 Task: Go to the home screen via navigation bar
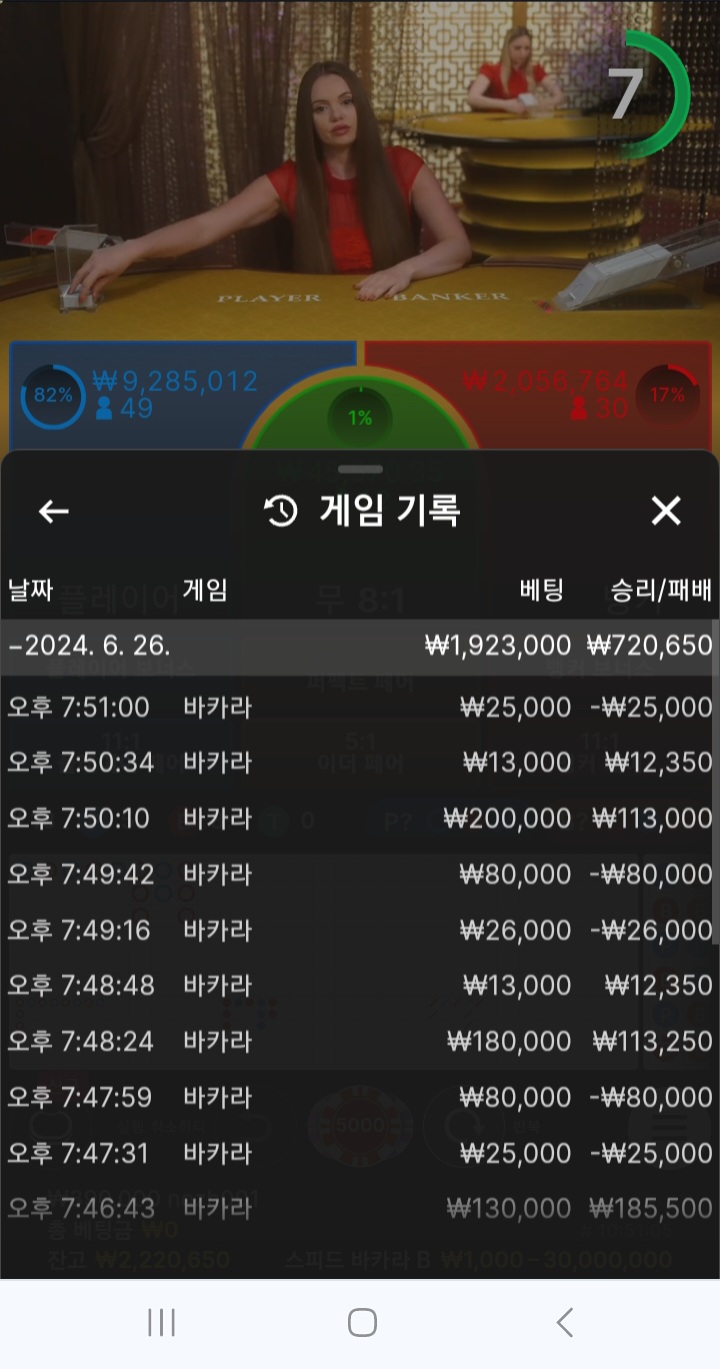click(x=362, y=1323)
